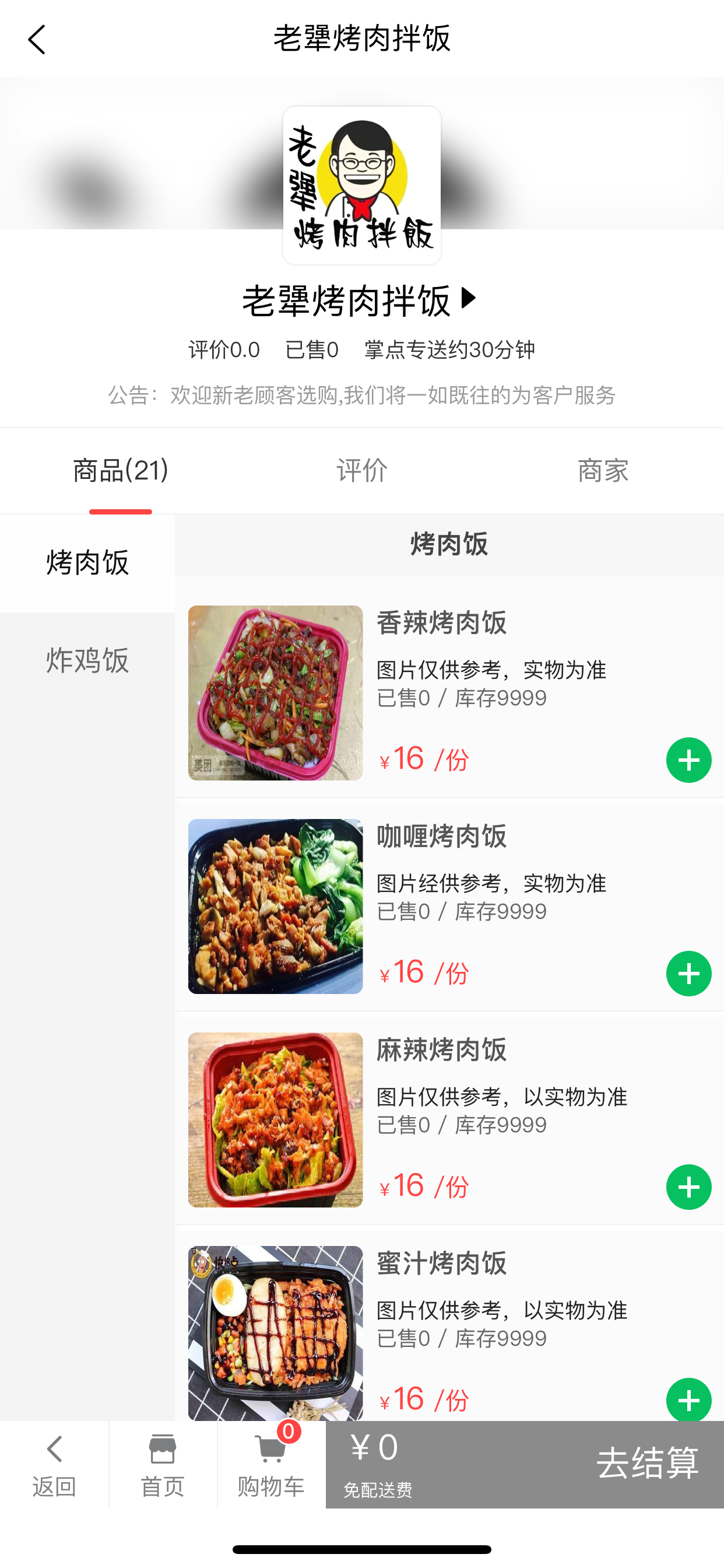Viewport: 724px width, 1568px height.
Task: Select the 炸鸡饭 category
Action: 87,660
